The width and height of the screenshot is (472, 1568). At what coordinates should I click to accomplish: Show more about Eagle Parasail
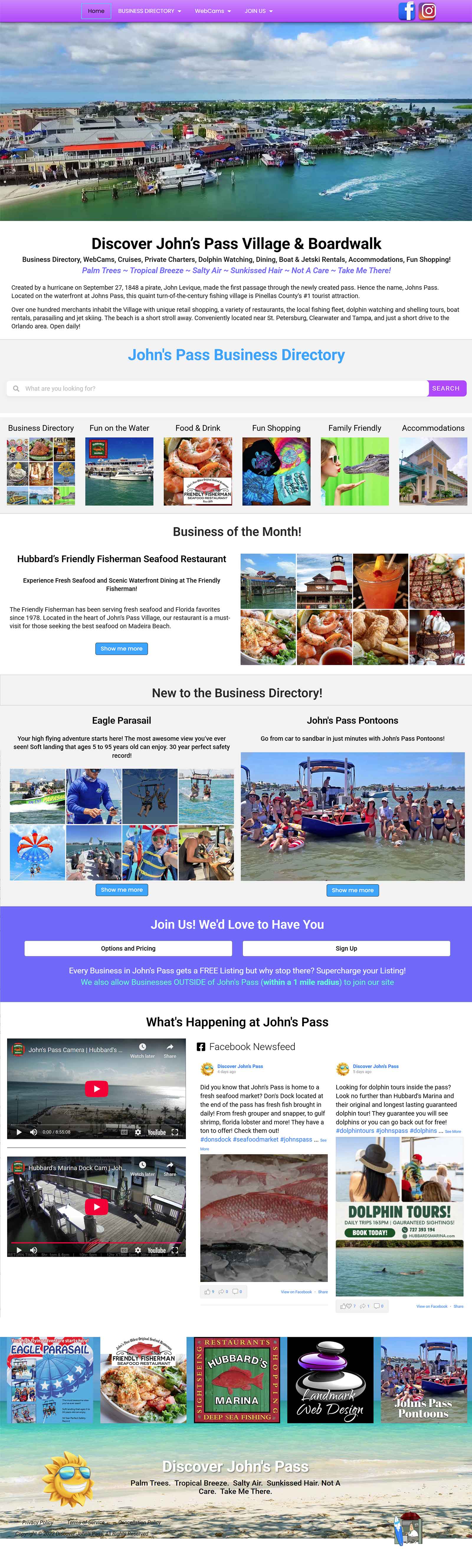(x=122, y=889)
